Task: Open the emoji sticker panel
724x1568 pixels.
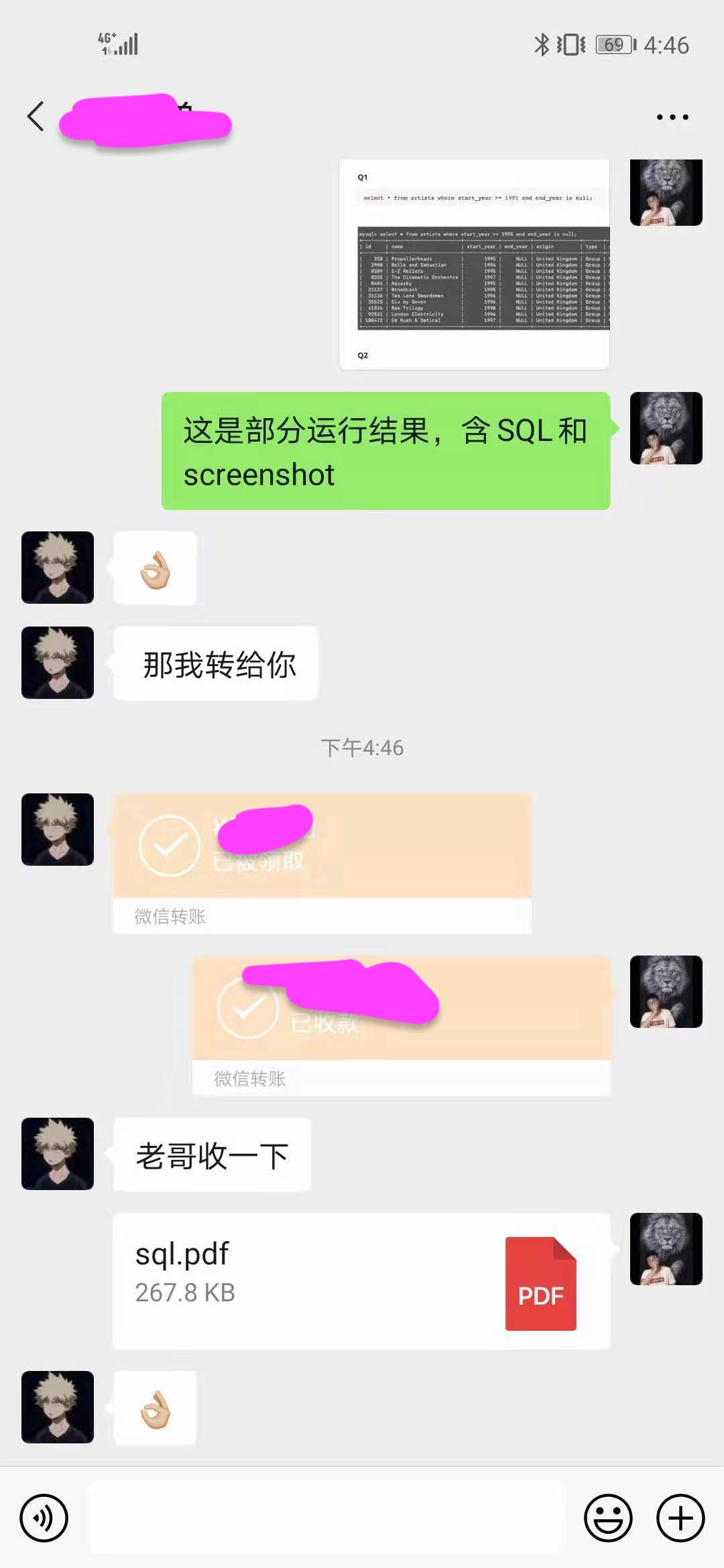Action: tap(608, 1518)
